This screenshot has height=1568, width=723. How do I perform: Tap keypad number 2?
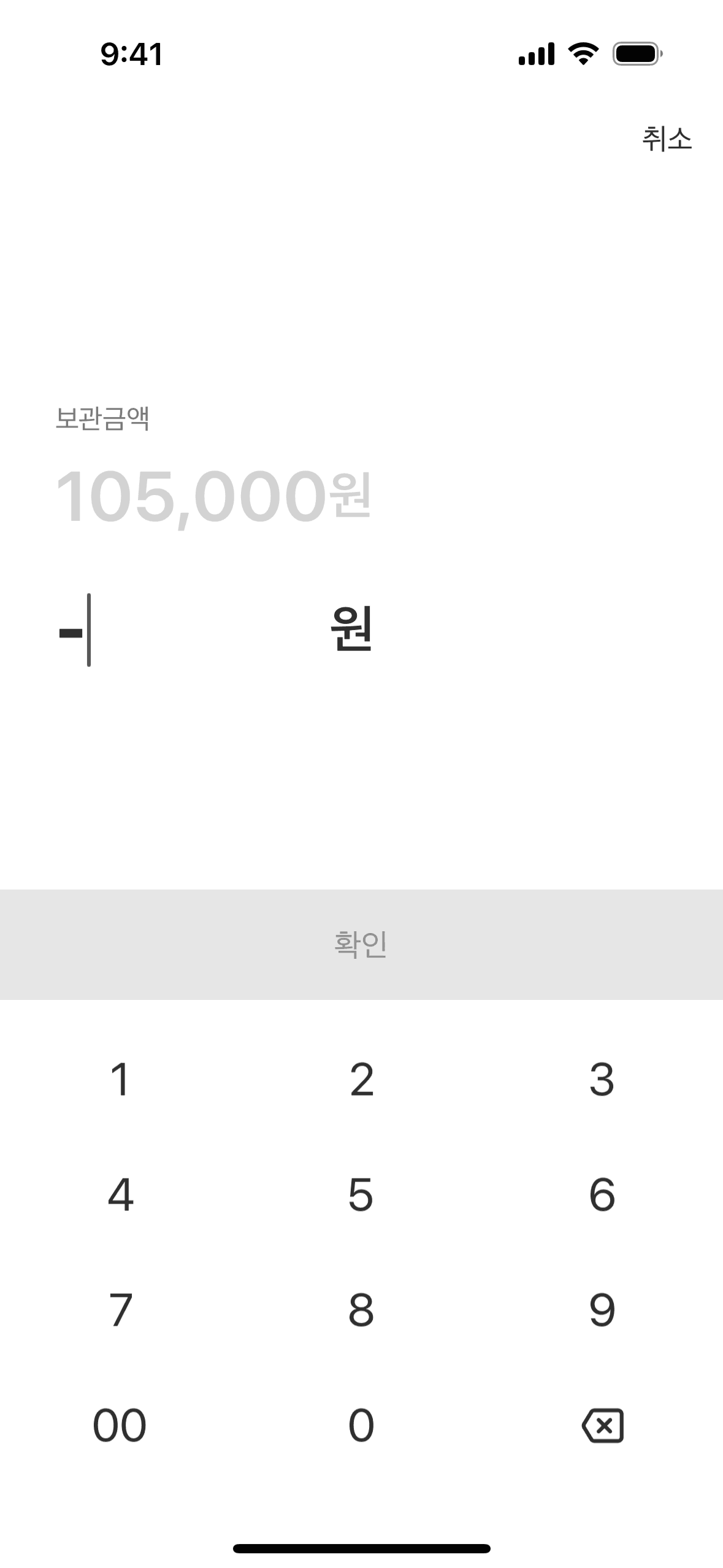point(361,1080)
